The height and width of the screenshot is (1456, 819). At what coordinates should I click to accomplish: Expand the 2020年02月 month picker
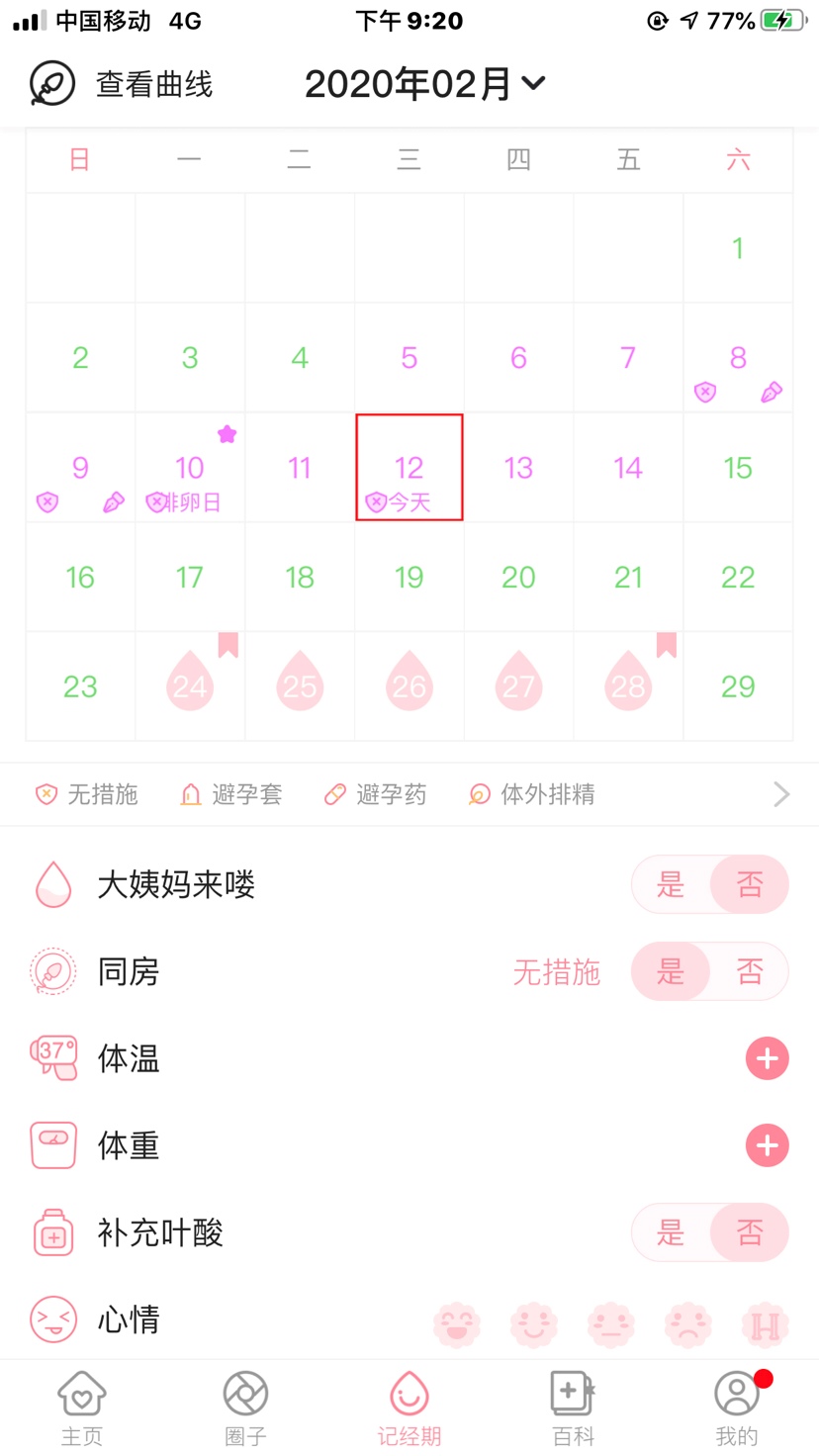point(425,84)
